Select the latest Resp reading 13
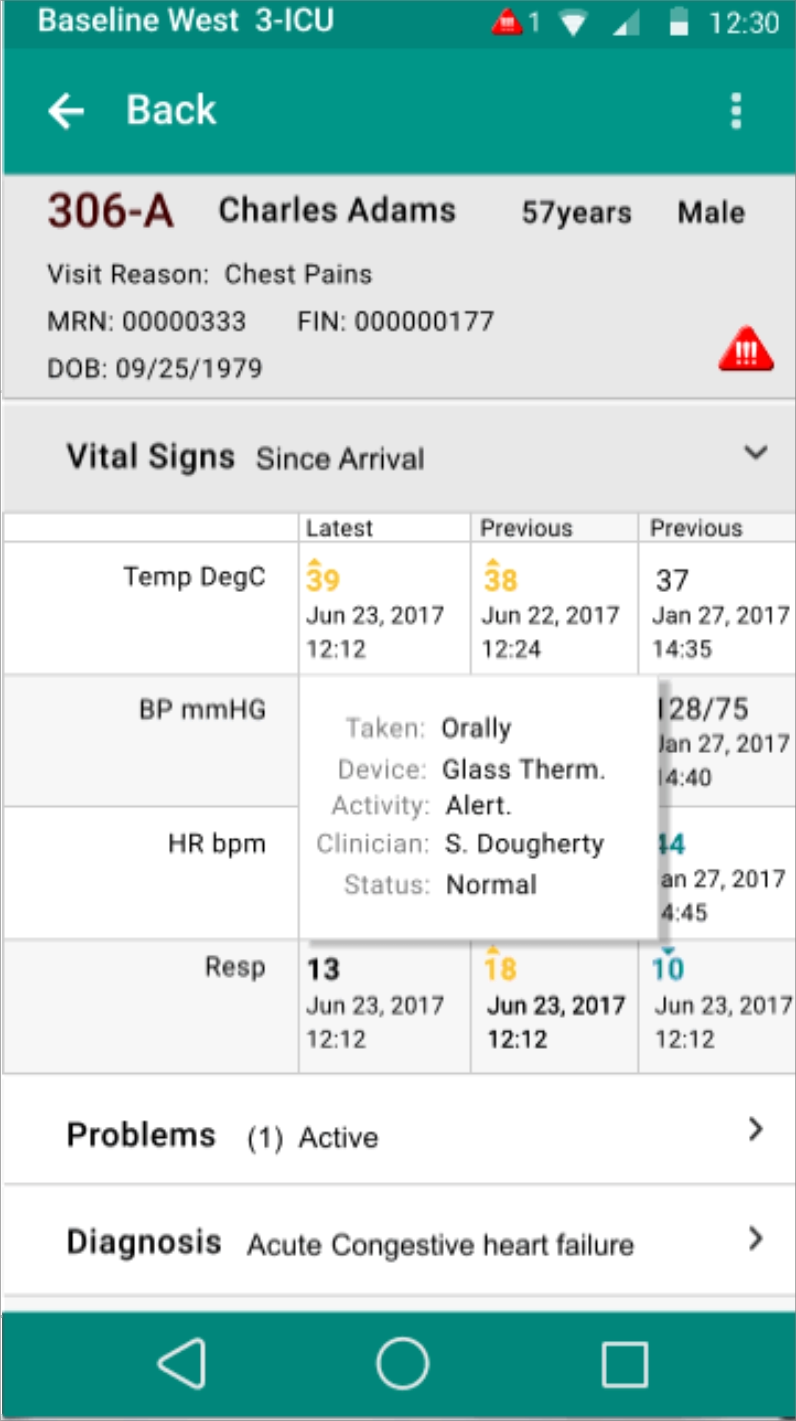Screen dimensions: 796x1421 click(x=323, y=969)
